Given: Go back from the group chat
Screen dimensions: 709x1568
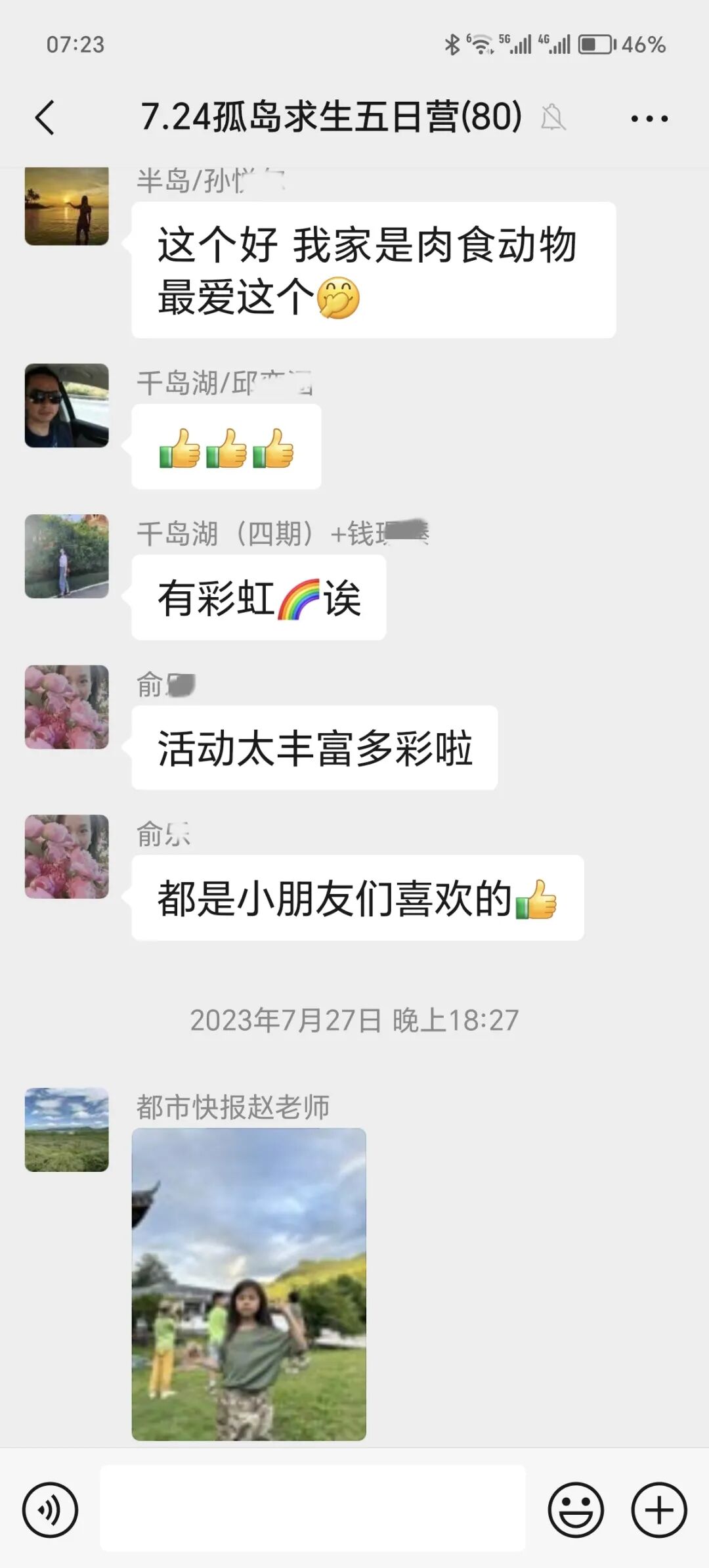Looking at the screenshot, I should pyautogui.click(x=45, y=118).
